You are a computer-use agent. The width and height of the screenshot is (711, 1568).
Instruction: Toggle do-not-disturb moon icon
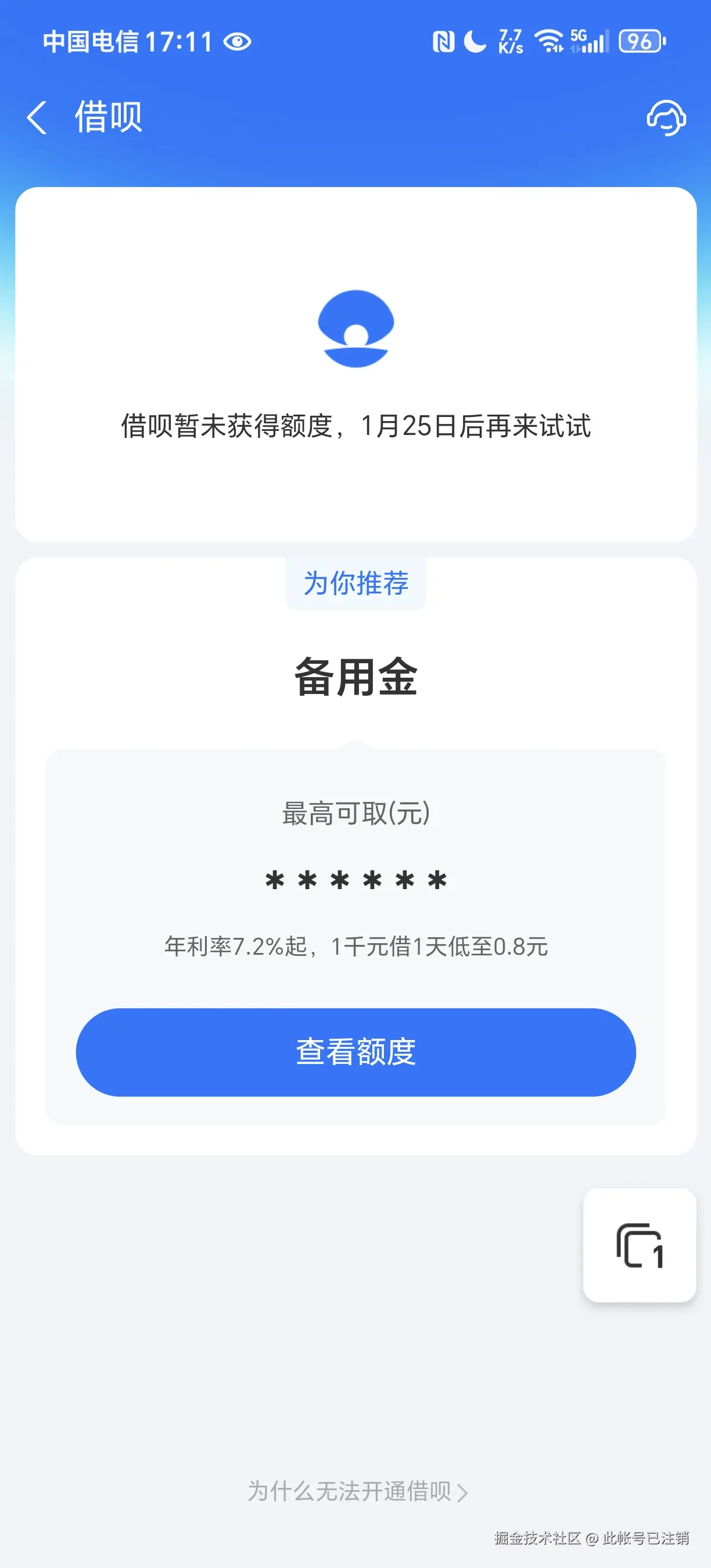(473, 41)
